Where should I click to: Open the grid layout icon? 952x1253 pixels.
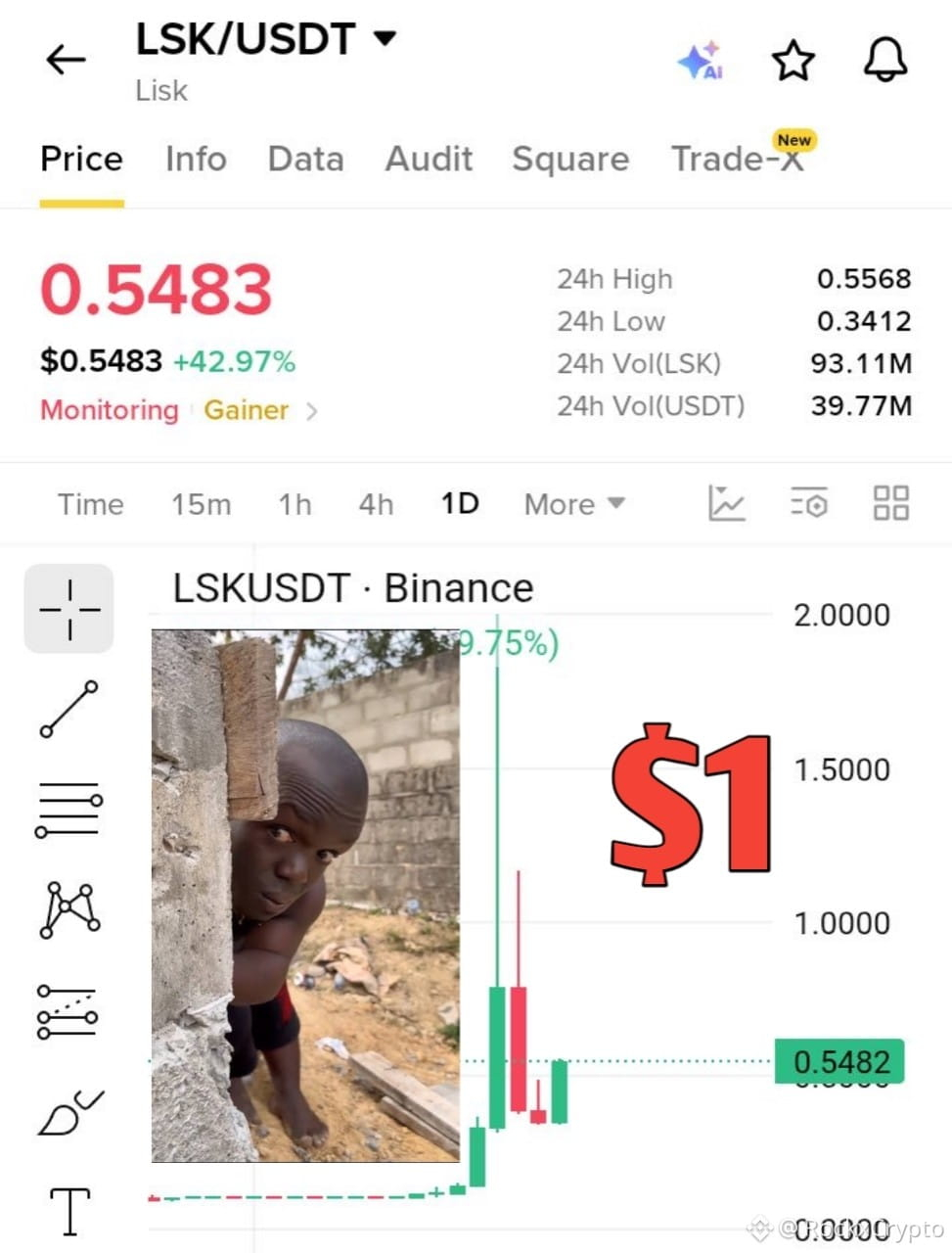tap(890, 503)
